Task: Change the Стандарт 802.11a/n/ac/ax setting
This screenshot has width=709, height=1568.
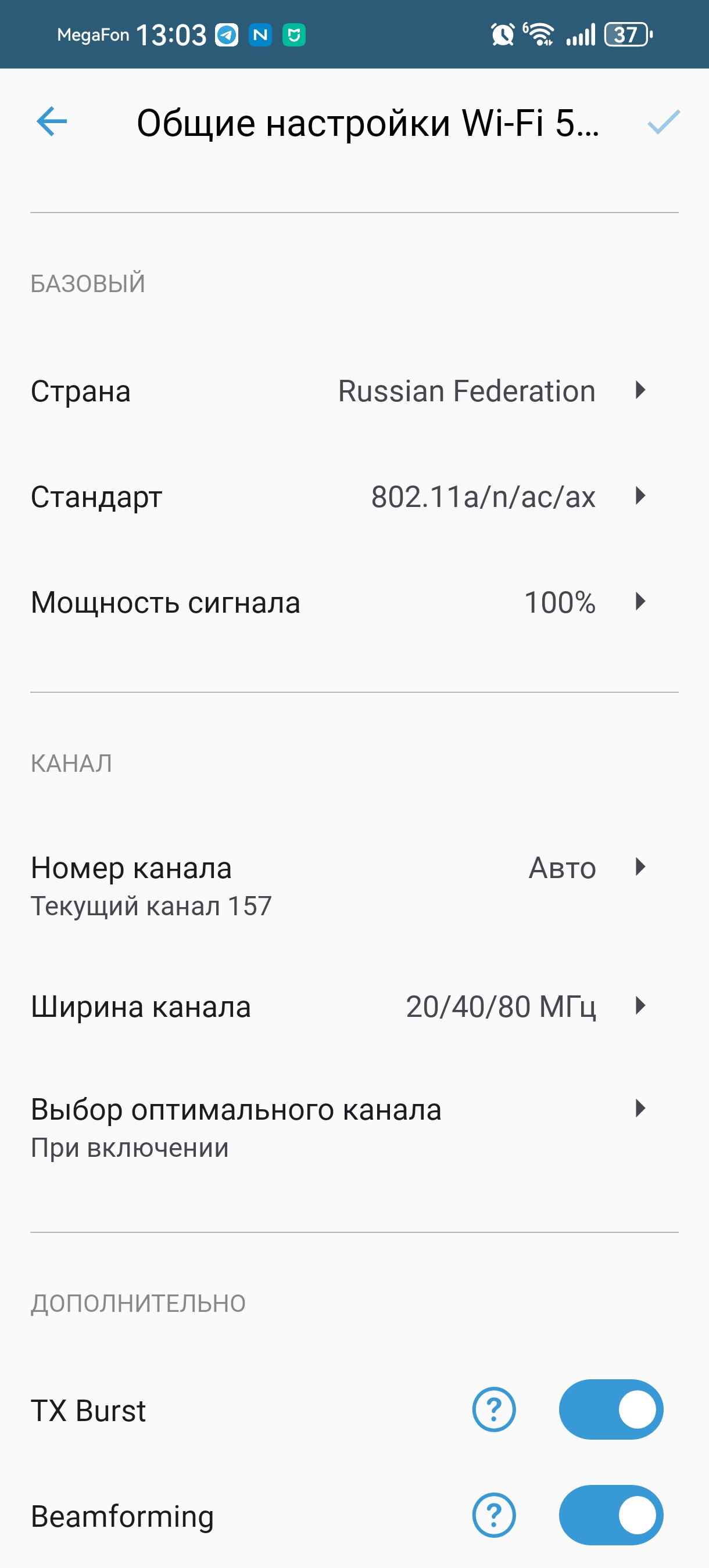Action: point(354,497)
